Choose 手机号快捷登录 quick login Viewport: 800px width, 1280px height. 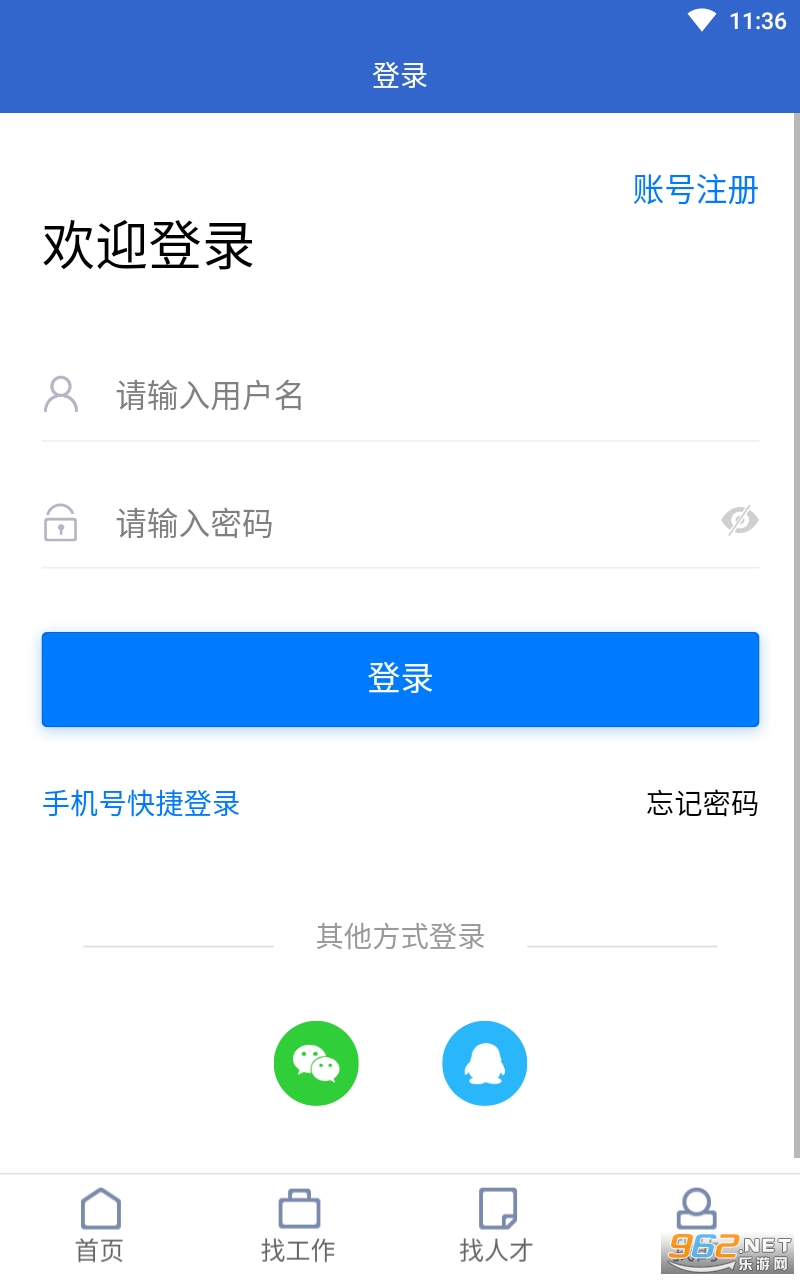[141, 803]
